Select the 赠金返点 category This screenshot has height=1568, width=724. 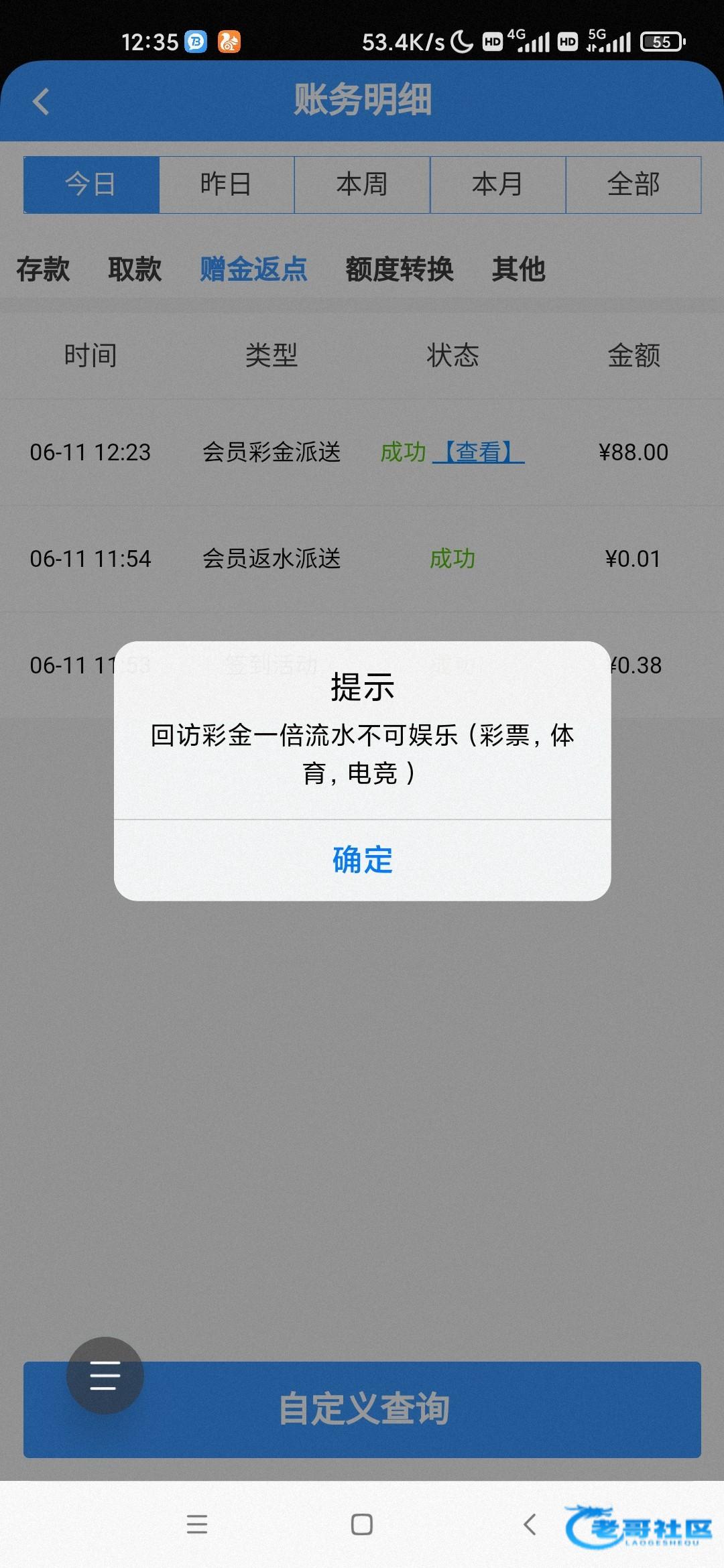pos(253,269)
